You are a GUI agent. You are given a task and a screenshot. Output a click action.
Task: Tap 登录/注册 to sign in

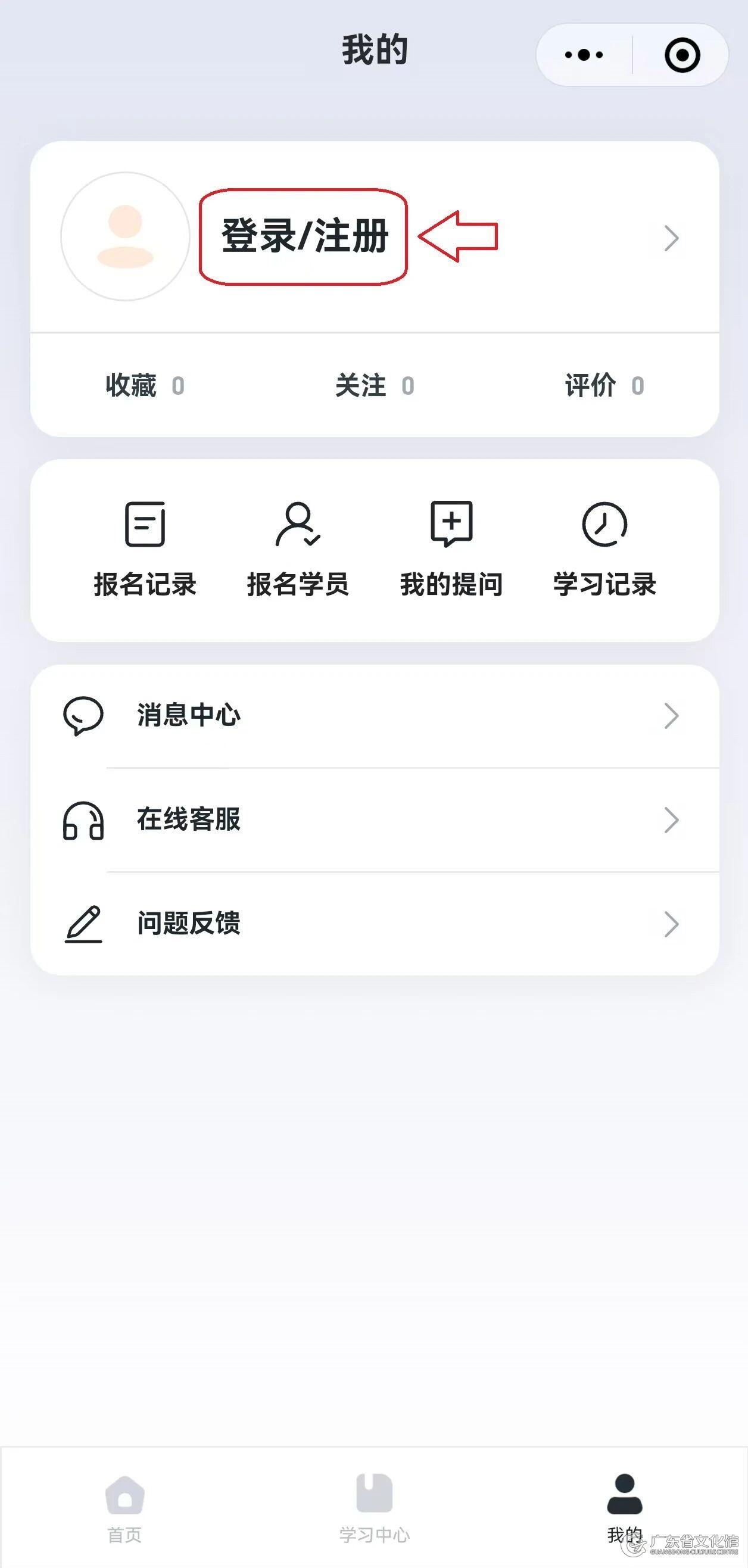tap(304, 236)
